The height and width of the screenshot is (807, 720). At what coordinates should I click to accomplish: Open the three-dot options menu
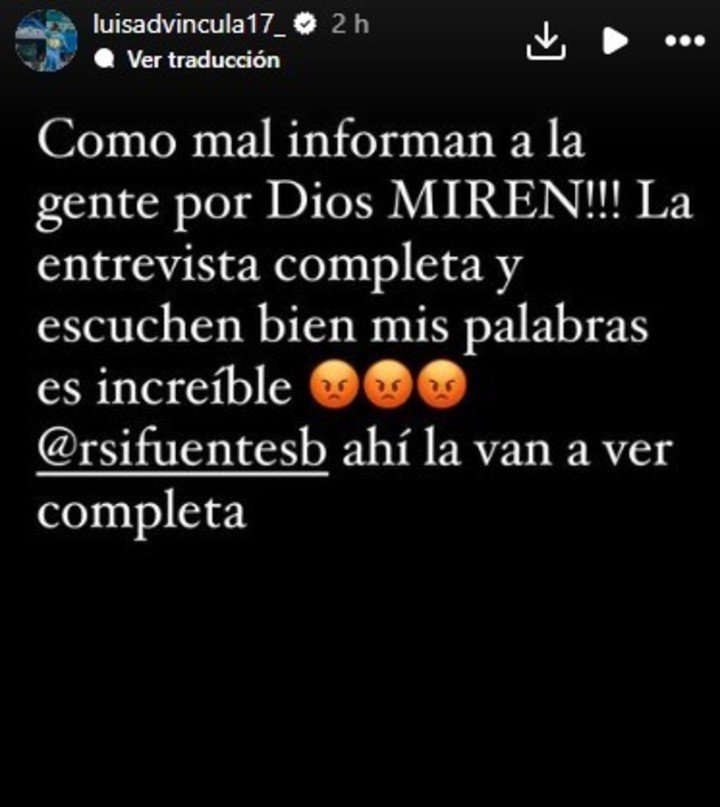point(683,40)
